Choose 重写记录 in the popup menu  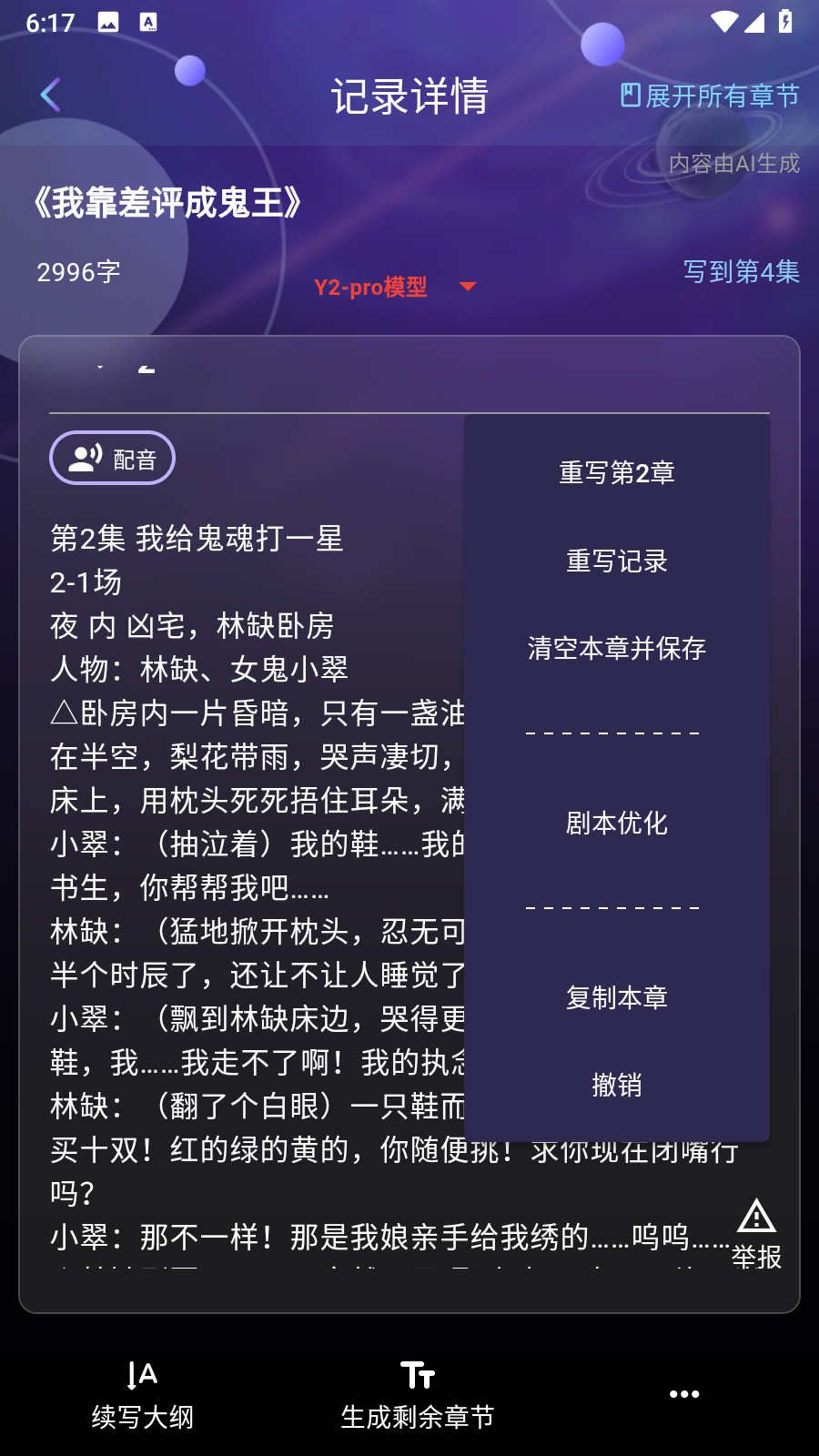click(x=616, y=561)
